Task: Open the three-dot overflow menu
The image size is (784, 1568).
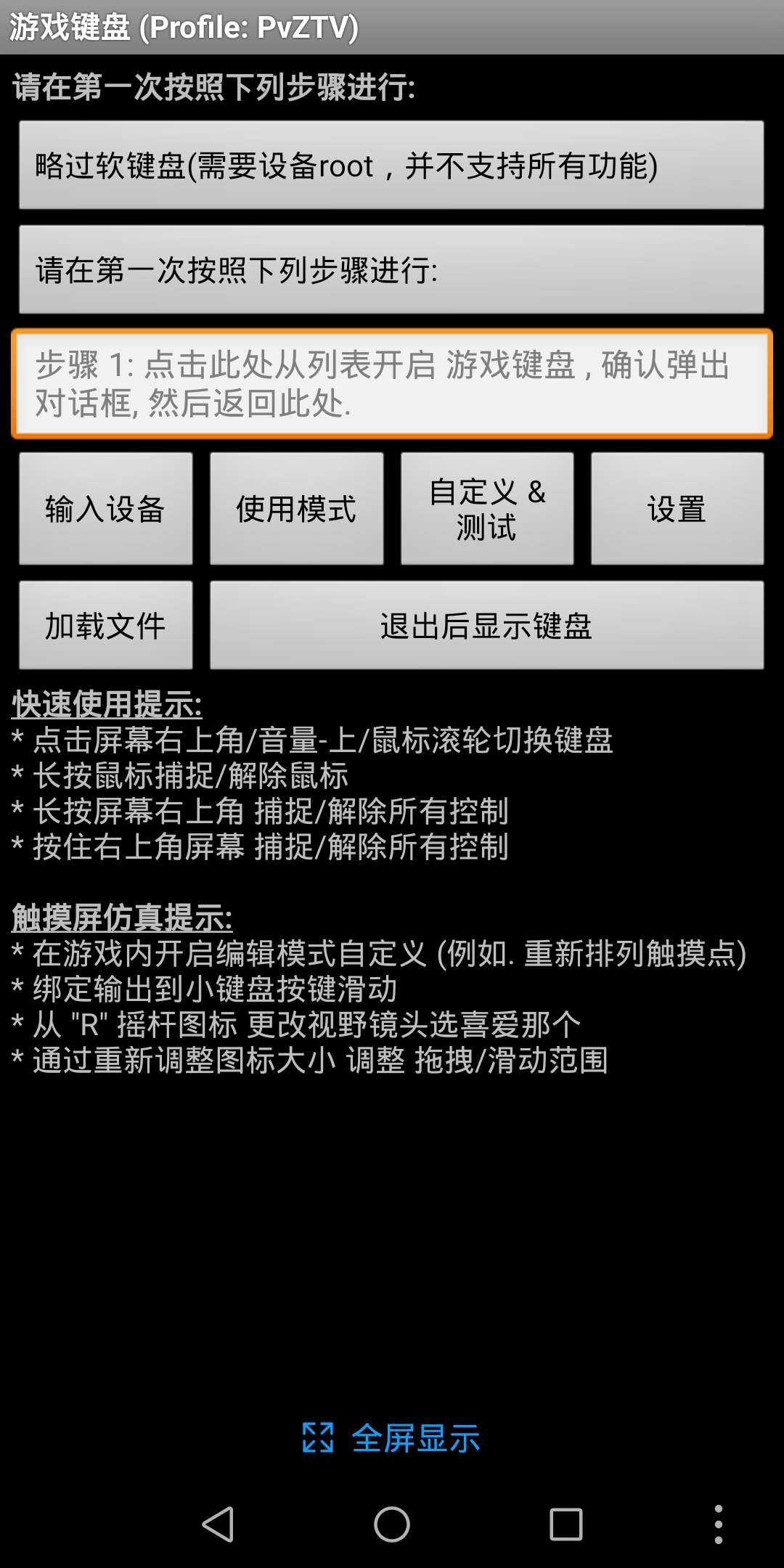Action: click(718, 1524)
